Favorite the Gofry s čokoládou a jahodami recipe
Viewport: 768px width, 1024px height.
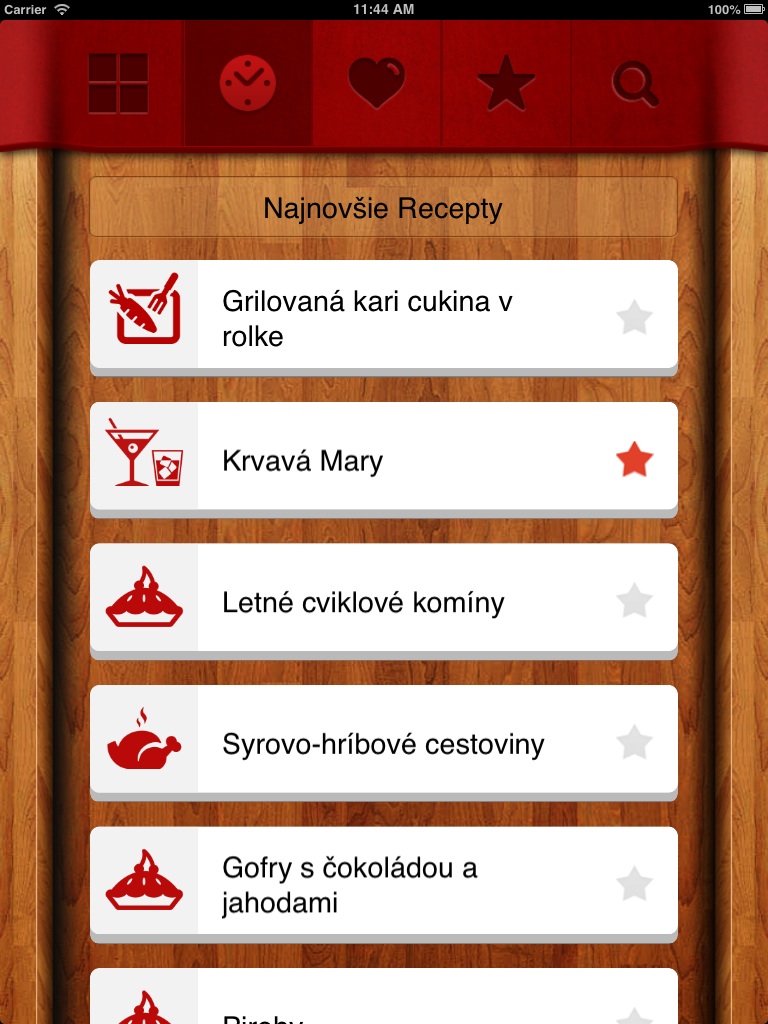[634, 885]
